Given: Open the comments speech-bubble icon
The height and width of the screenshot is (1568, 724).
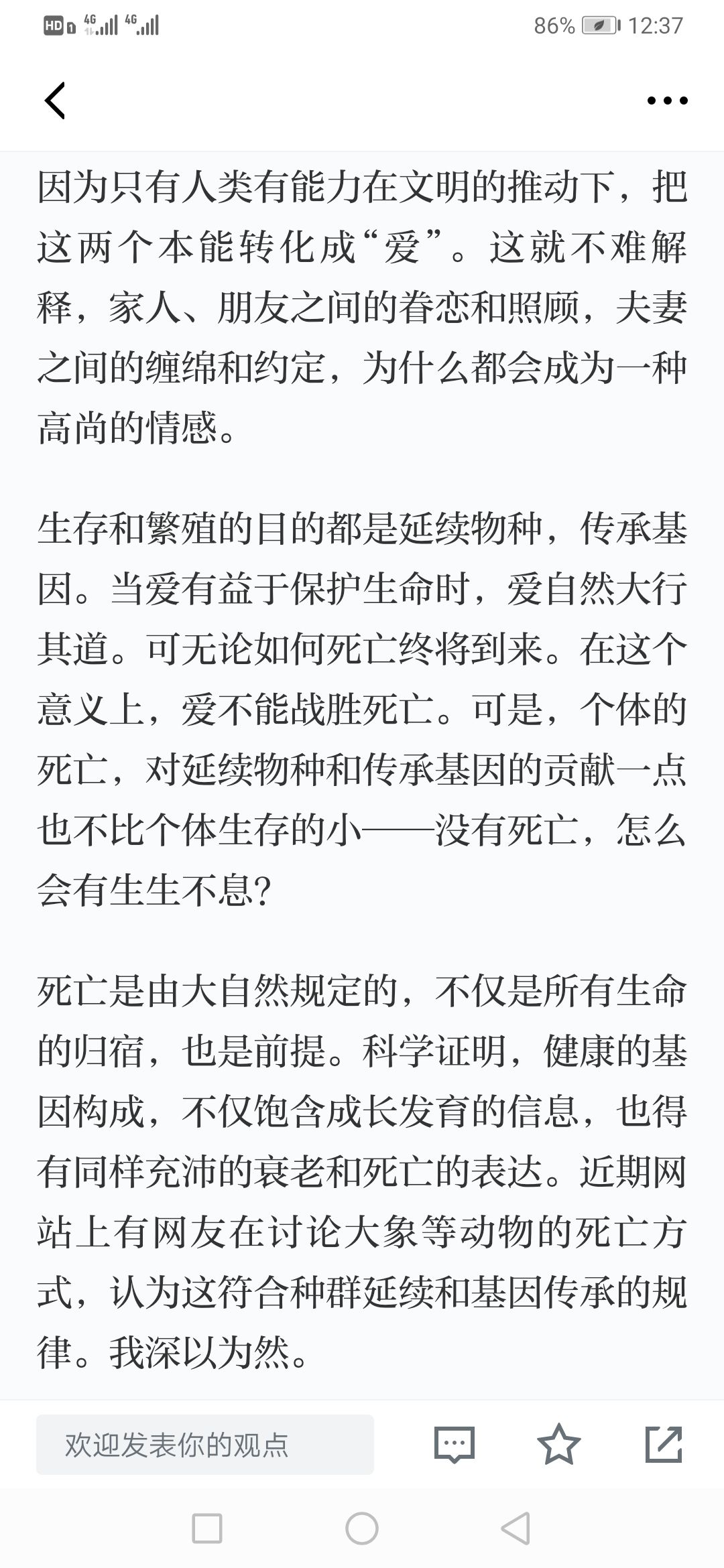Looking at the screenshot, I should 455,1444.
